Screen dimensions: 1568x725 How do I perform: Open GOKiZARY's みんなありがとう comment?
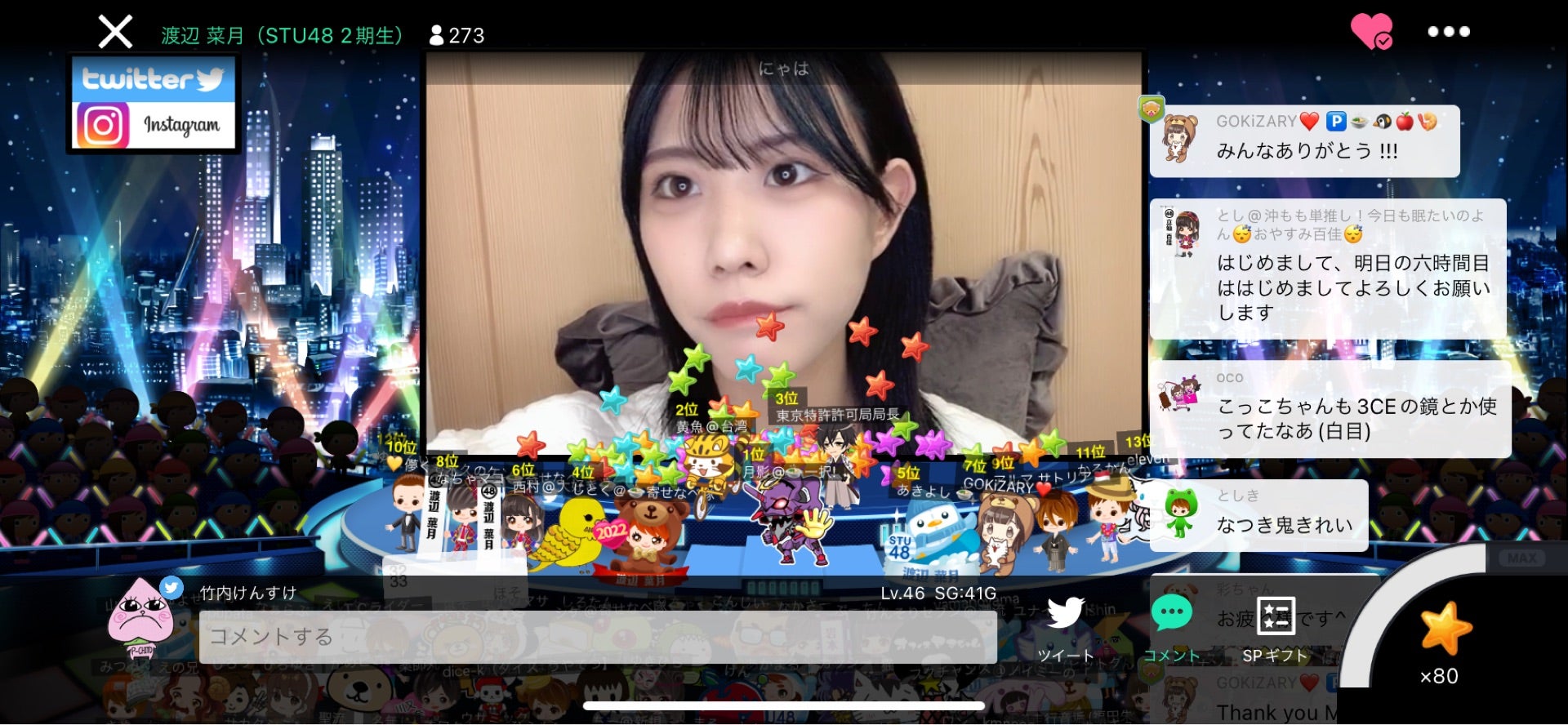pyautogui.click(x=1304, y=140)
